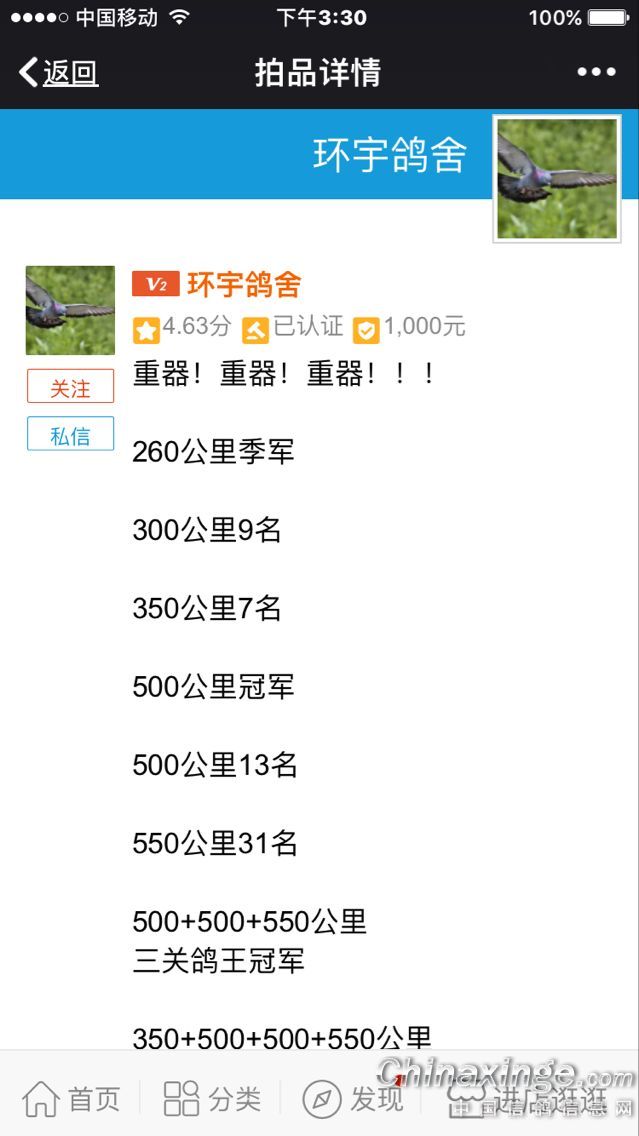Open the pigeon avatar beside the seller name
The image size is (639, 1136).
pyautogui.click(x=70, y=310)
